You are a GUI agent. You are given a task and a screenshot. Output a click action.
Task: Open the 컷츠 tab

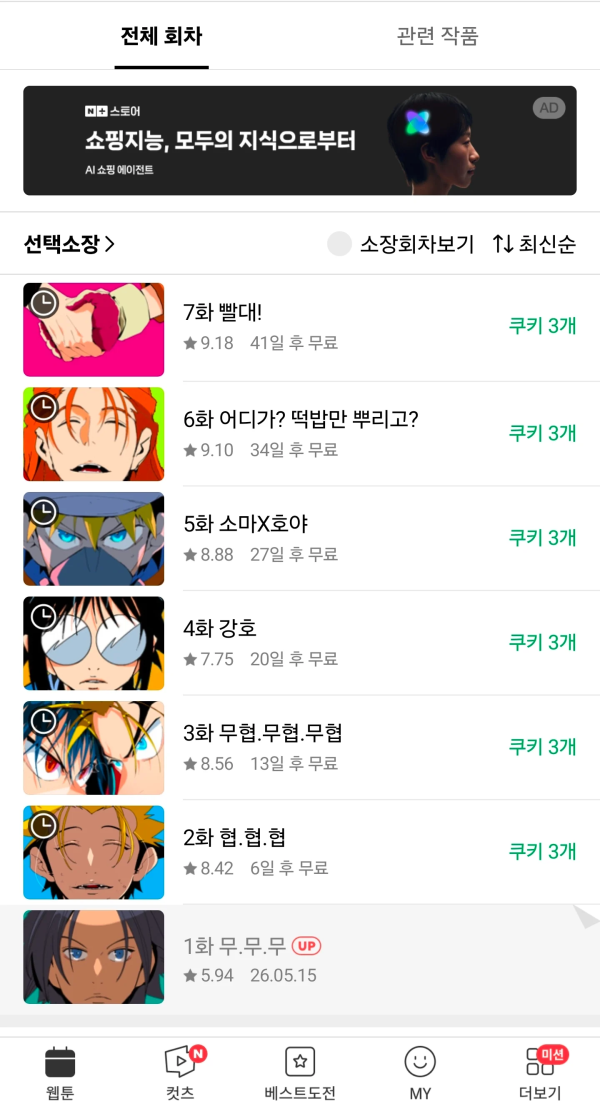[x=181, y=1073]
